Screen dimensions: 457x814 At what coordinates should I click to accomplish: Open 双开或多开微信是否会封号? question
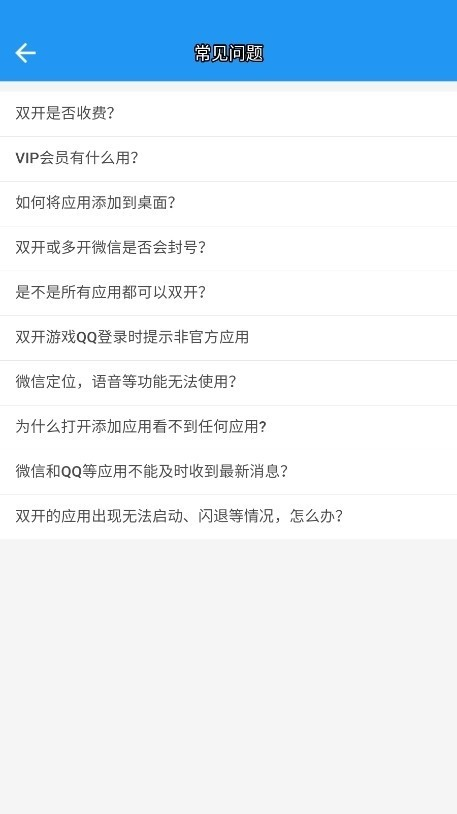(x=228, y=248)
